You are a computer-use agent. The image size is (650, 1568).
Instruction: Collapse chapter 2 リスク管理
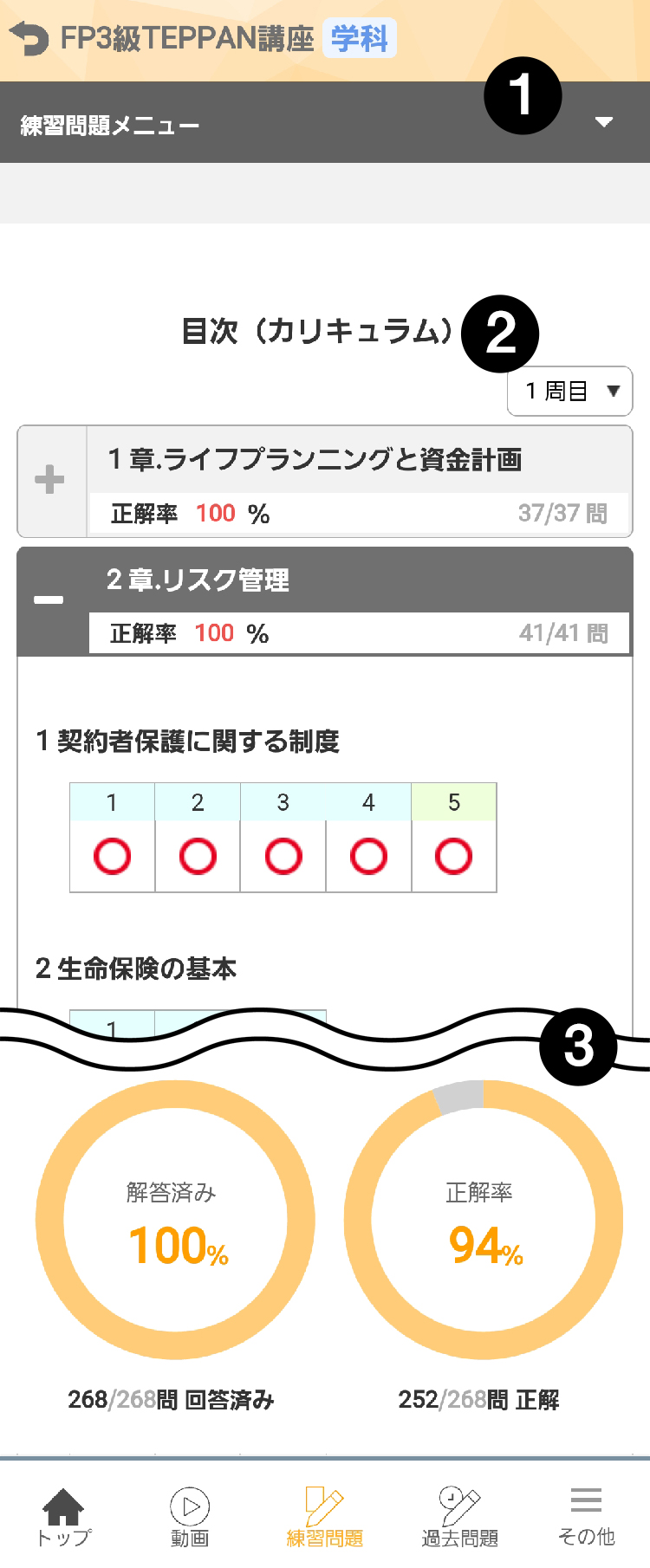(49, 600)
